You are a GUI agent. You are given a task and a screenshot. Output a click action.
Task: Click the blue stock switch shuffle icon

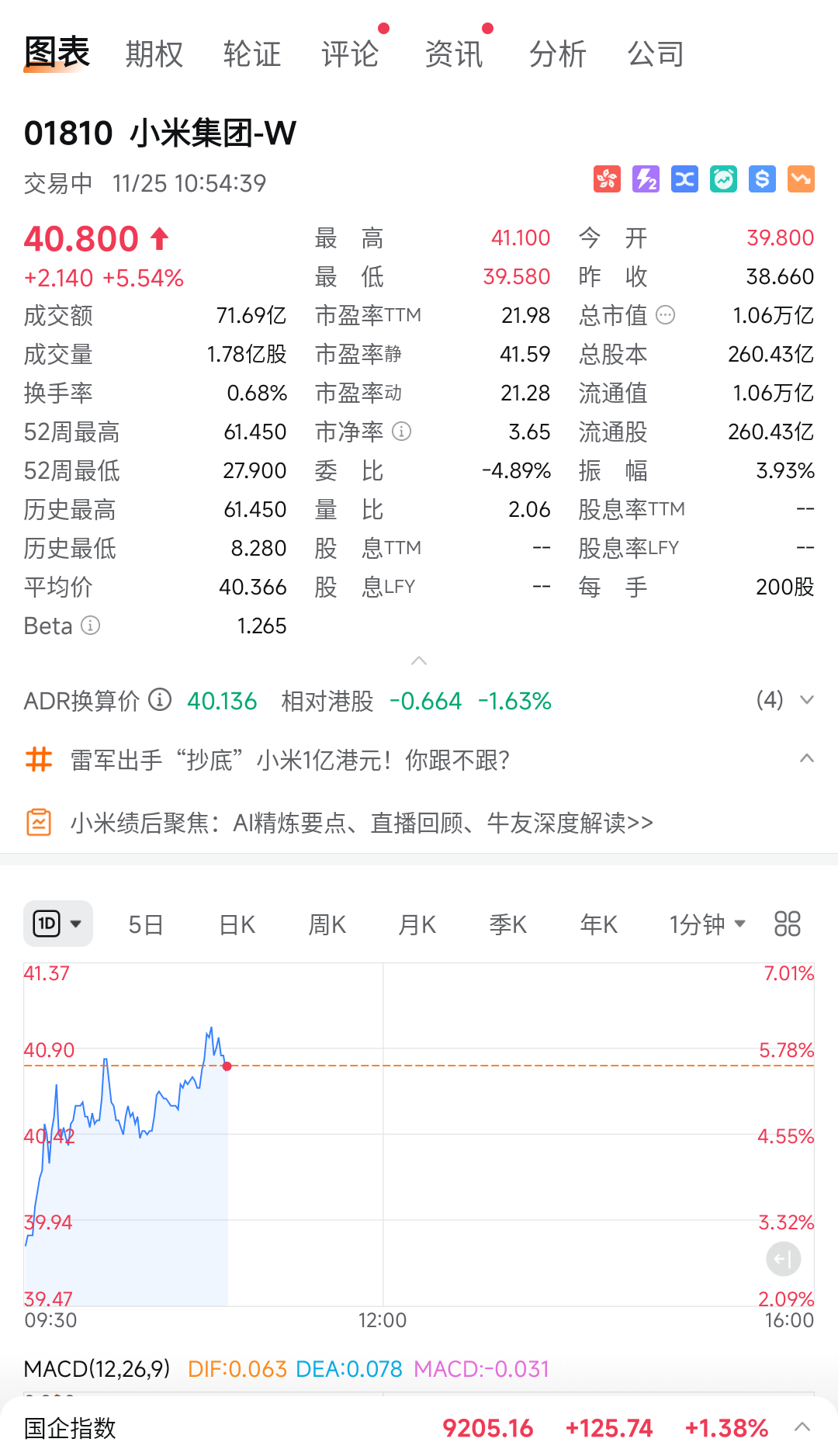[684, 179]
